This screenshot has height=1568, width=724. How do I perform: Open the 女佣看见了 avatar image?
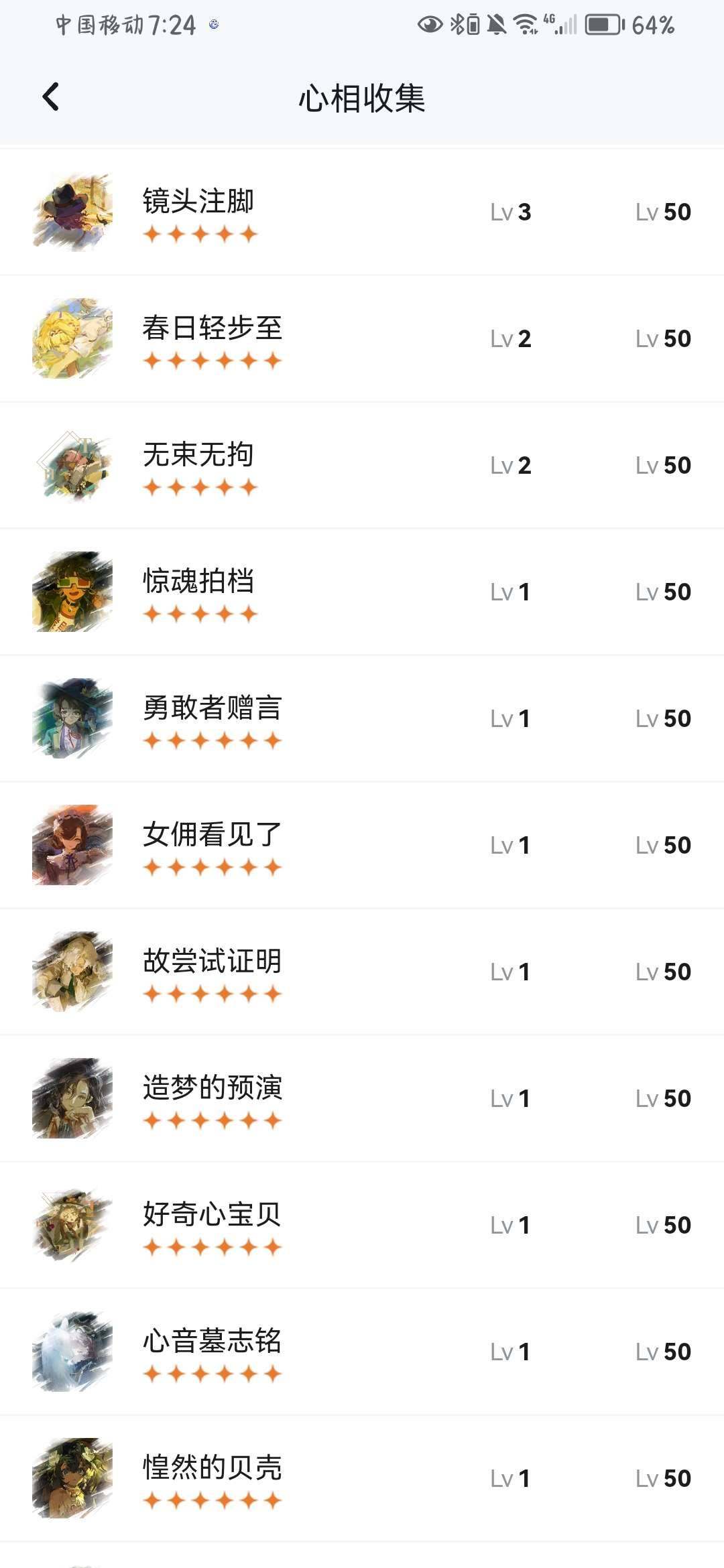(x=72, y=846)
